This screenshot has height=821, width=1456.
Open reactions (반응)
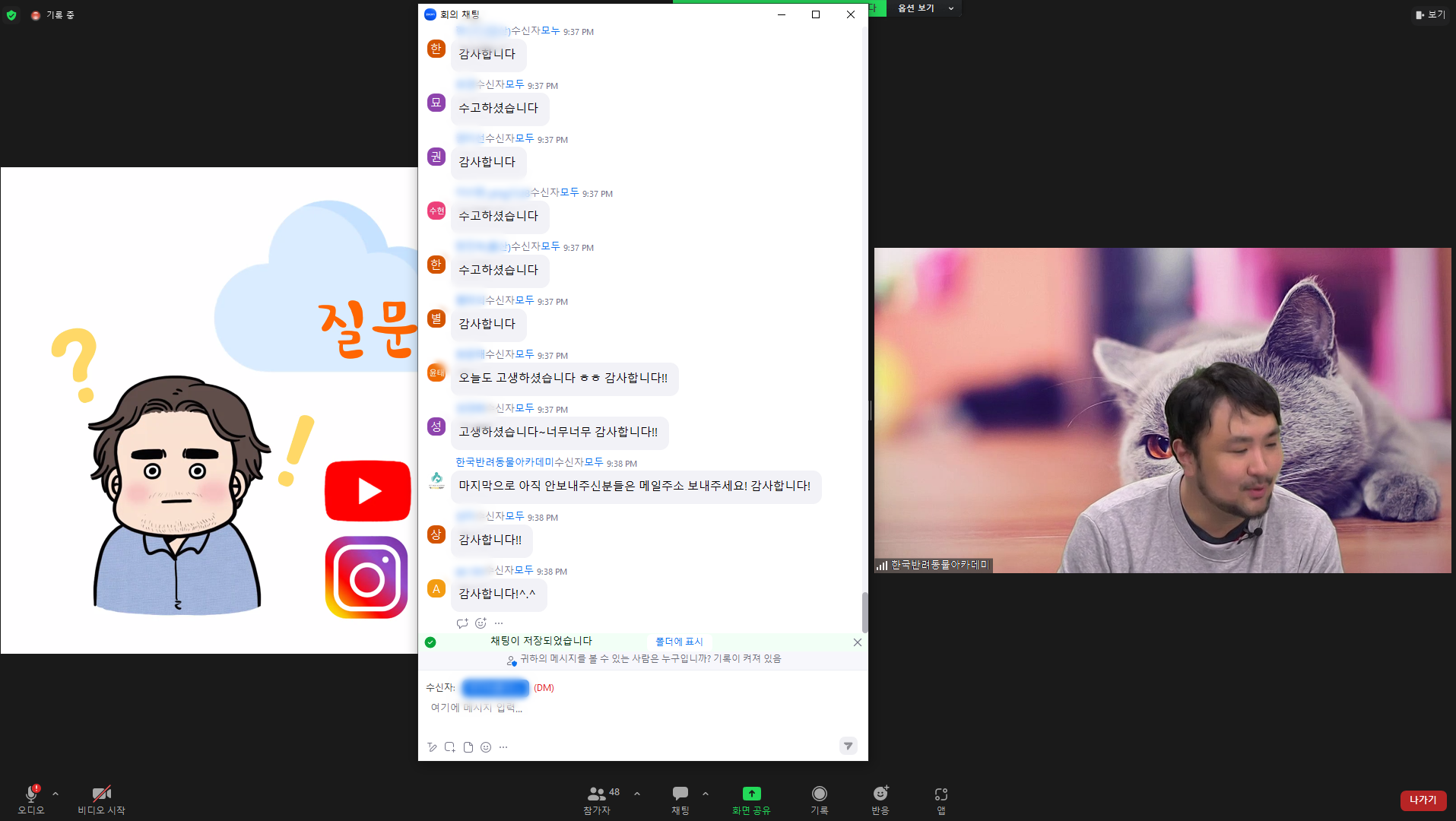(880, 800)
